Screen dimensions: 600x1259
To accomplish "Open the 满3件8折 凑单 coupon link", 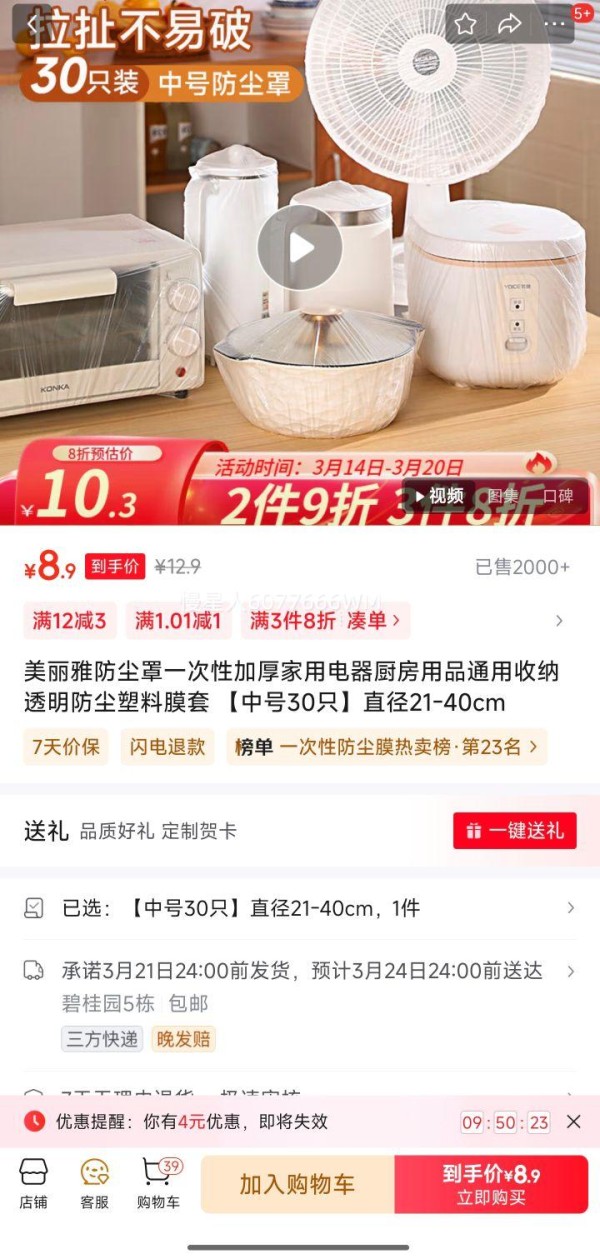I will pyautogui.click(x=326, y=621).
